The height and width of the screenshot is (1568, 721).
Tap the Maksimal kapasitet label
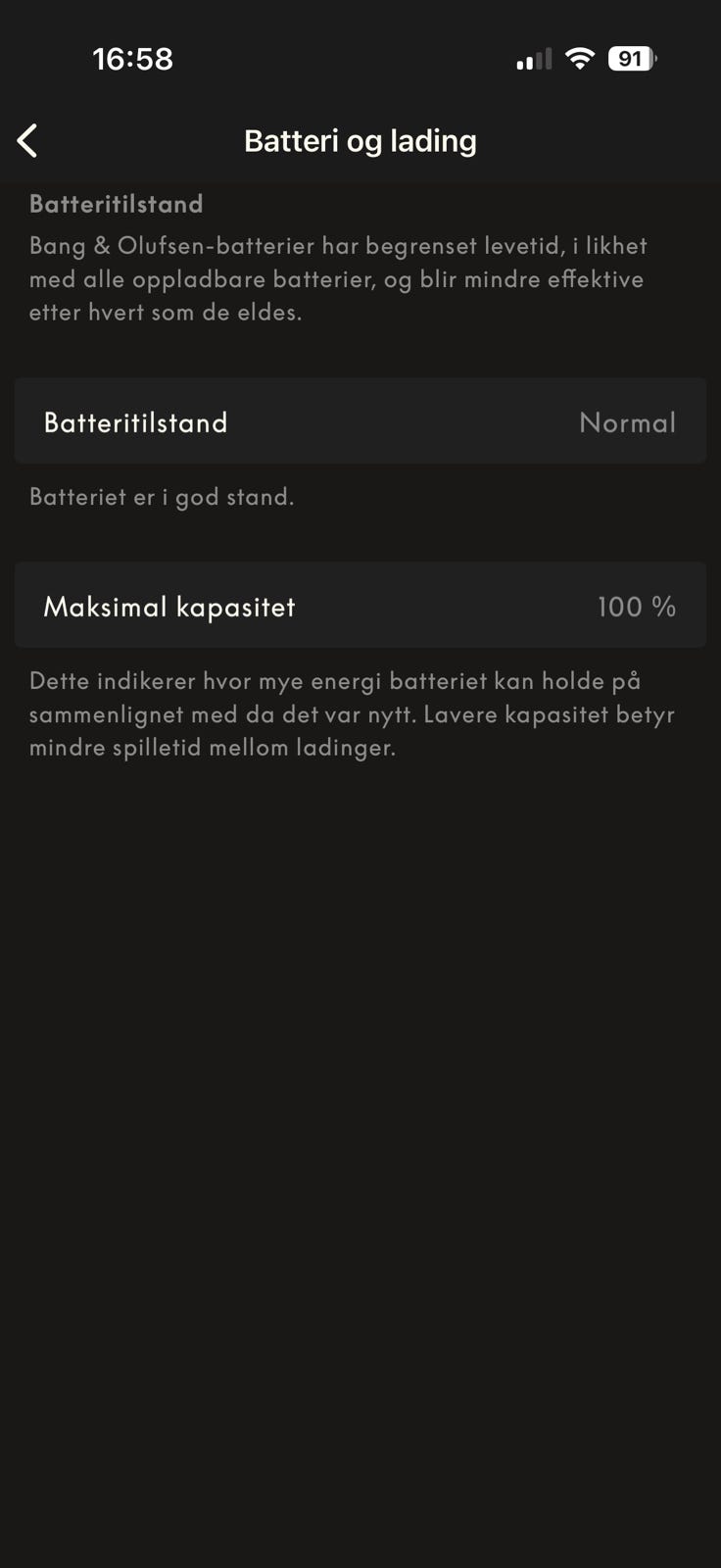(x=168, y=606)
